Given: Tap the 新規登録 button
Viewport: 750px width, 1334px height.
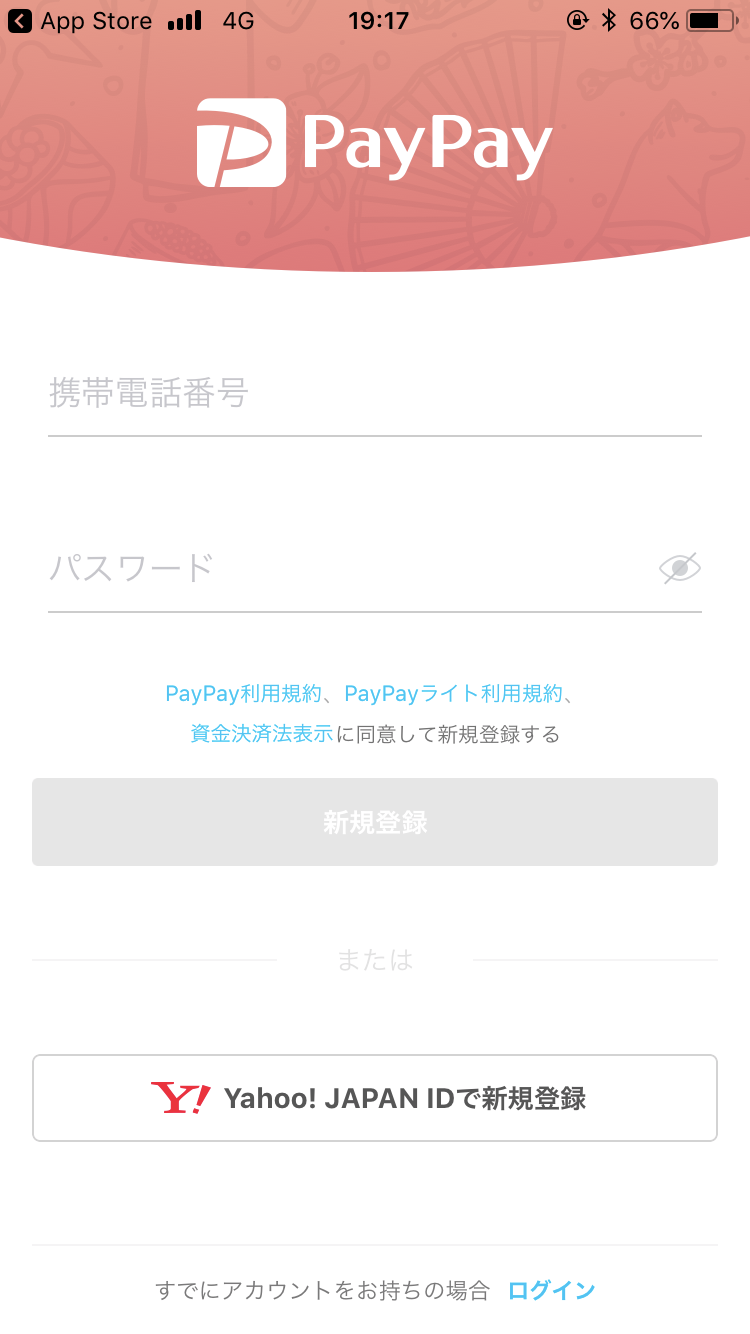Looking at the screenshot, I should coord(374,822).
